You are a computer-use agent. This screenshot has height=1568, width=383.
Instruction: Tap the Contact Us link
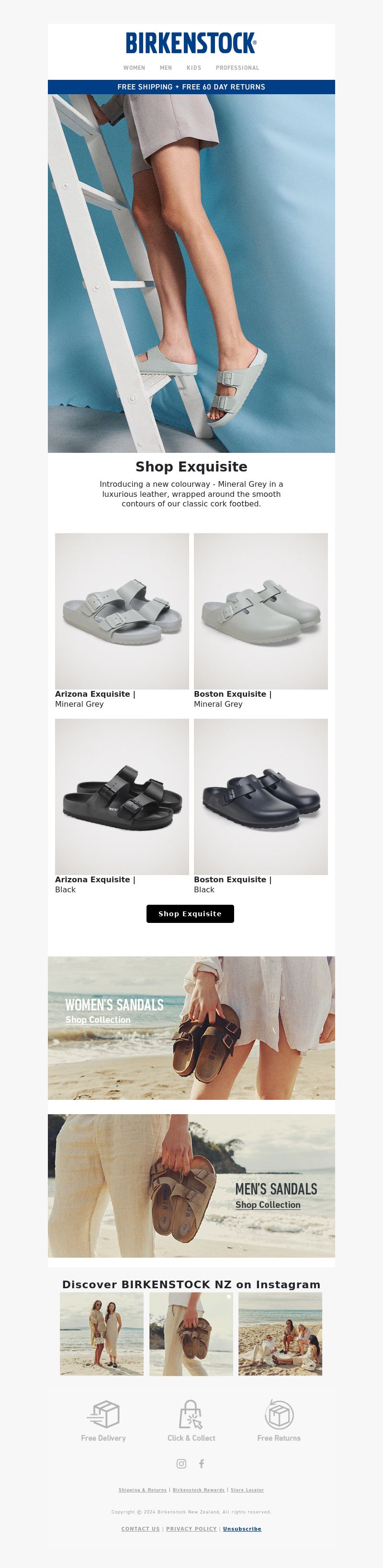140,1528
